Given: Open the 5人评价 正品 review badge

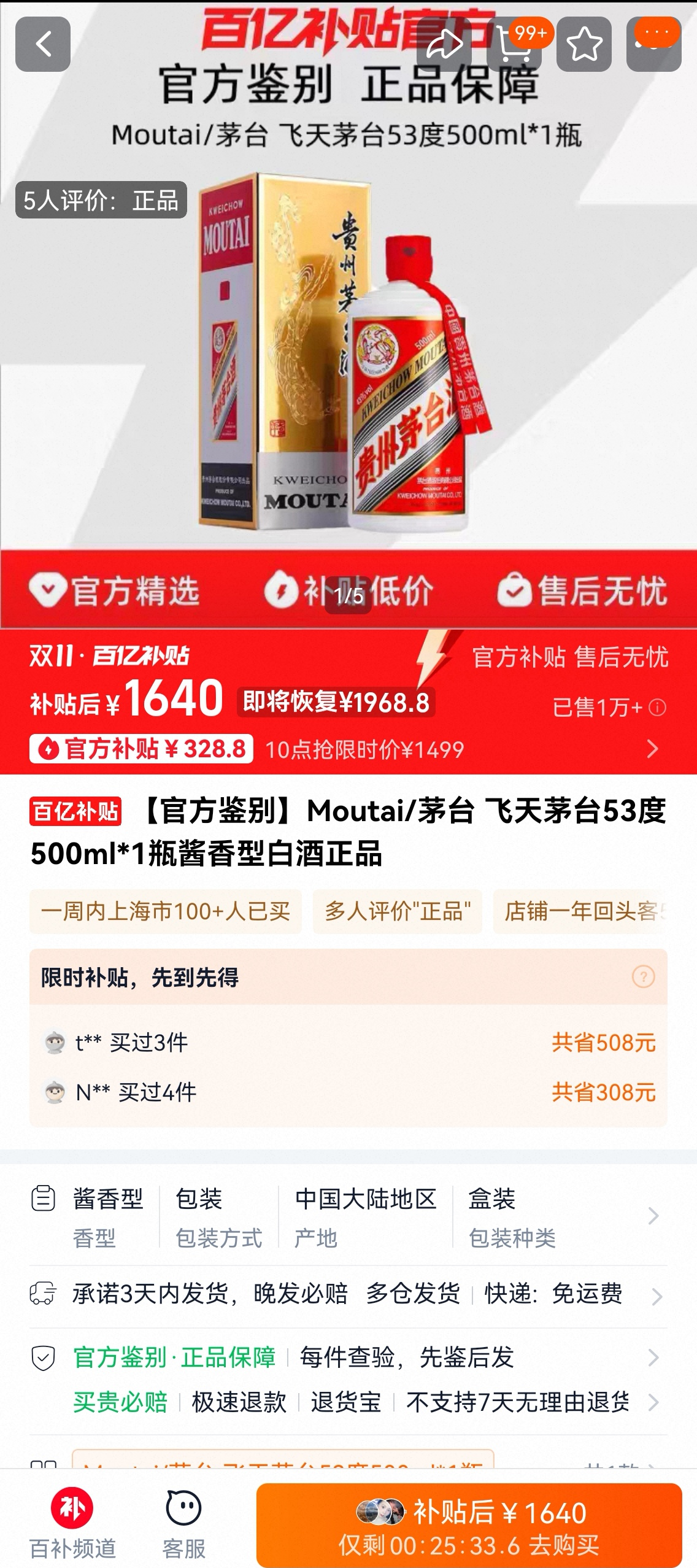Looking at the screenshot, I should coord(101,200).
